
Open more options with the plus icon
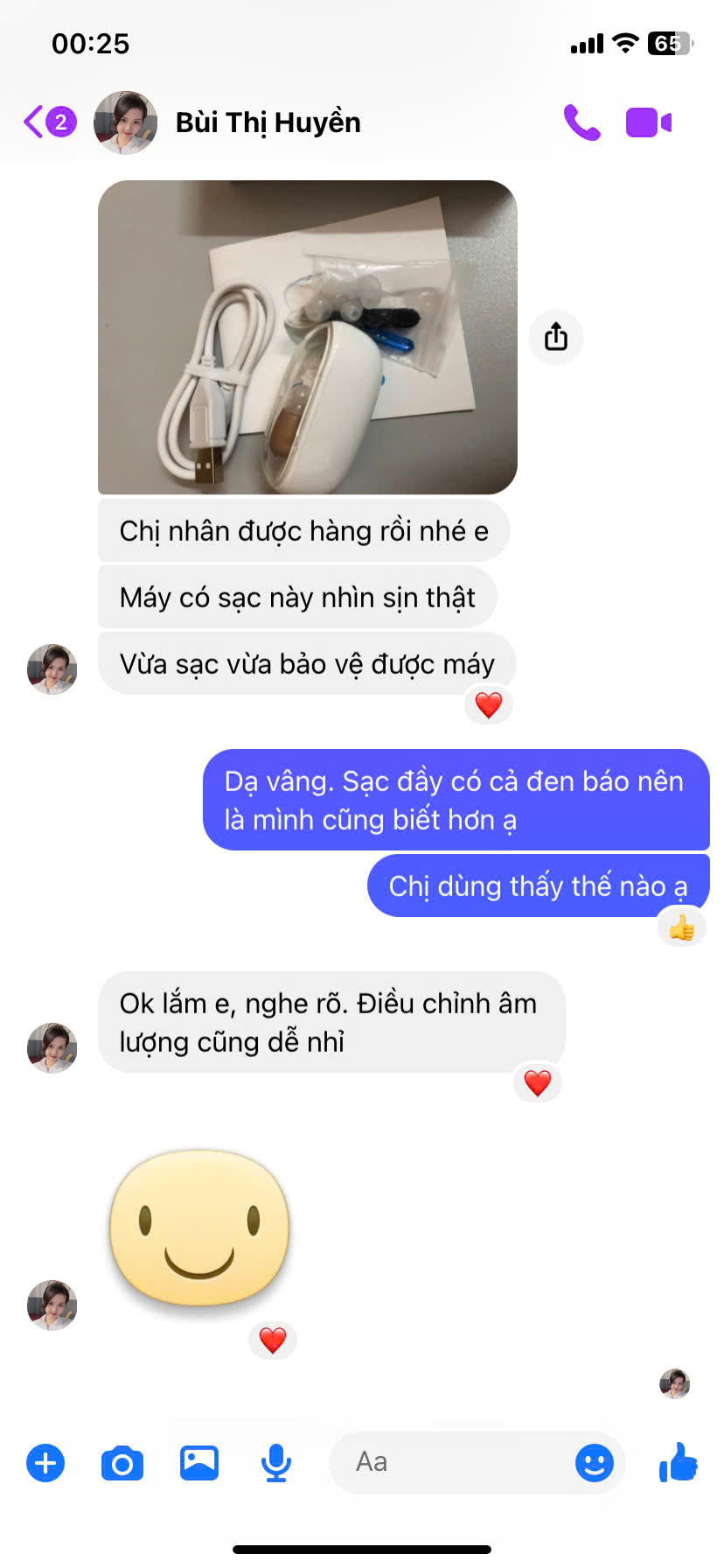(x=45, y=1462)
